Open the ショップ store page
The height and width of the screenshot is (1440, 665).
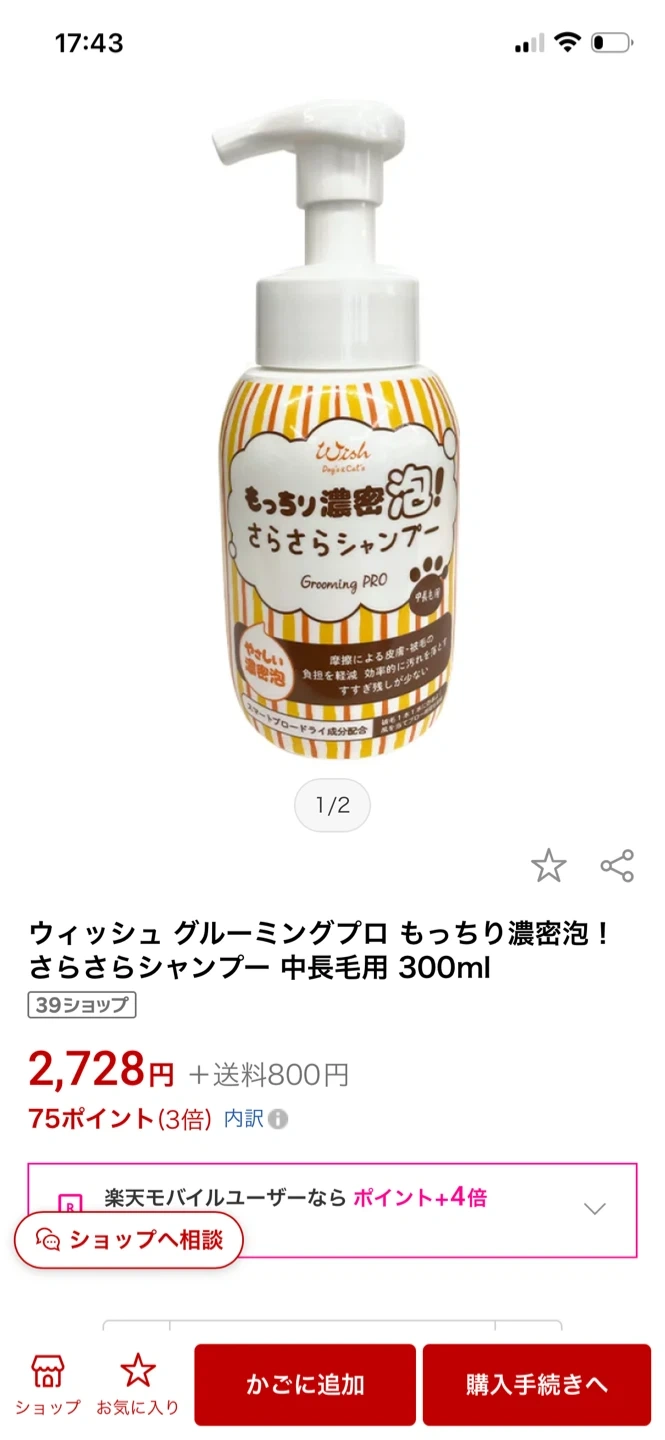[47, 1384]
